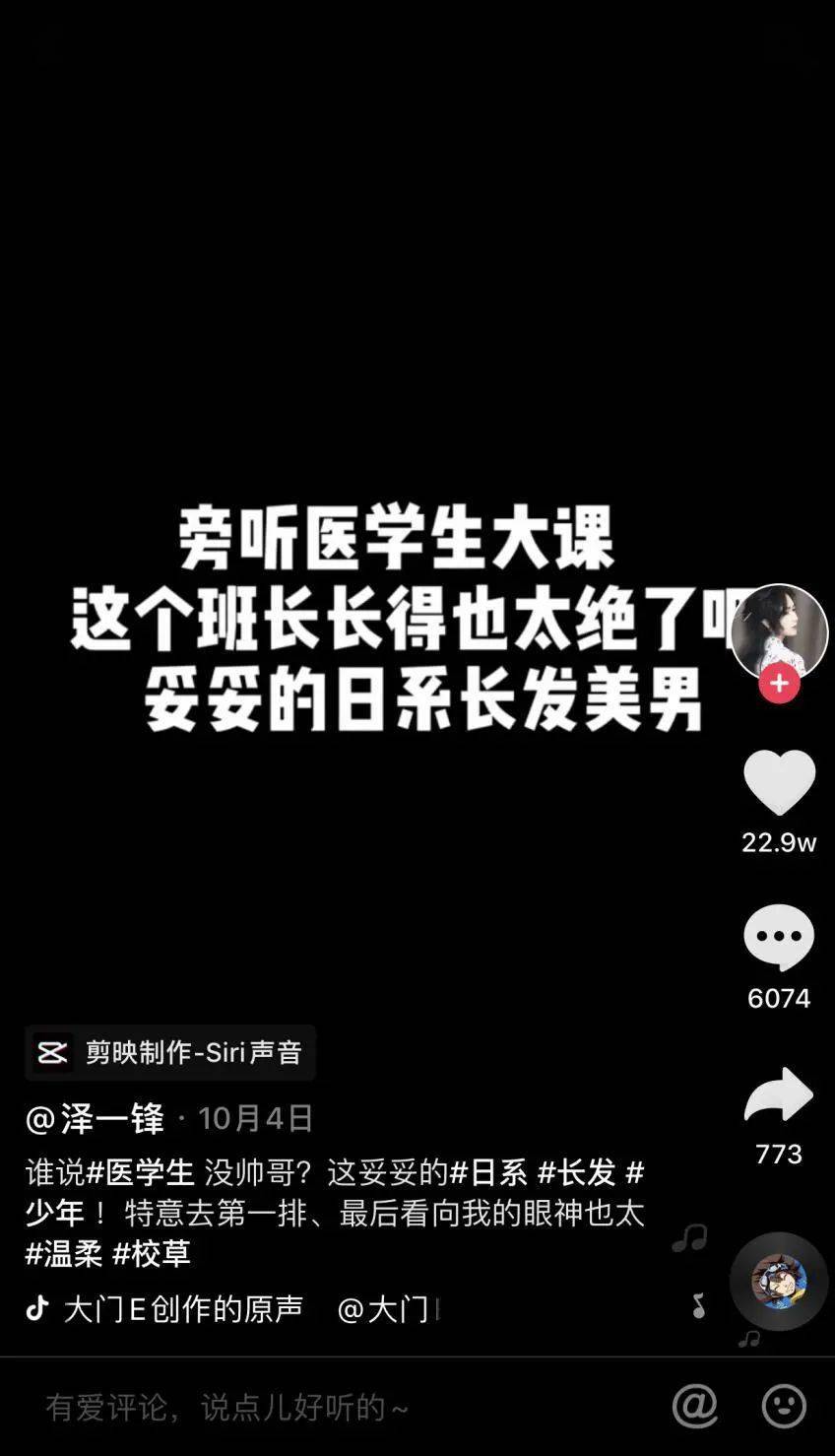
Task: Follow the creator with the red plus
Action: pos(779,683)
